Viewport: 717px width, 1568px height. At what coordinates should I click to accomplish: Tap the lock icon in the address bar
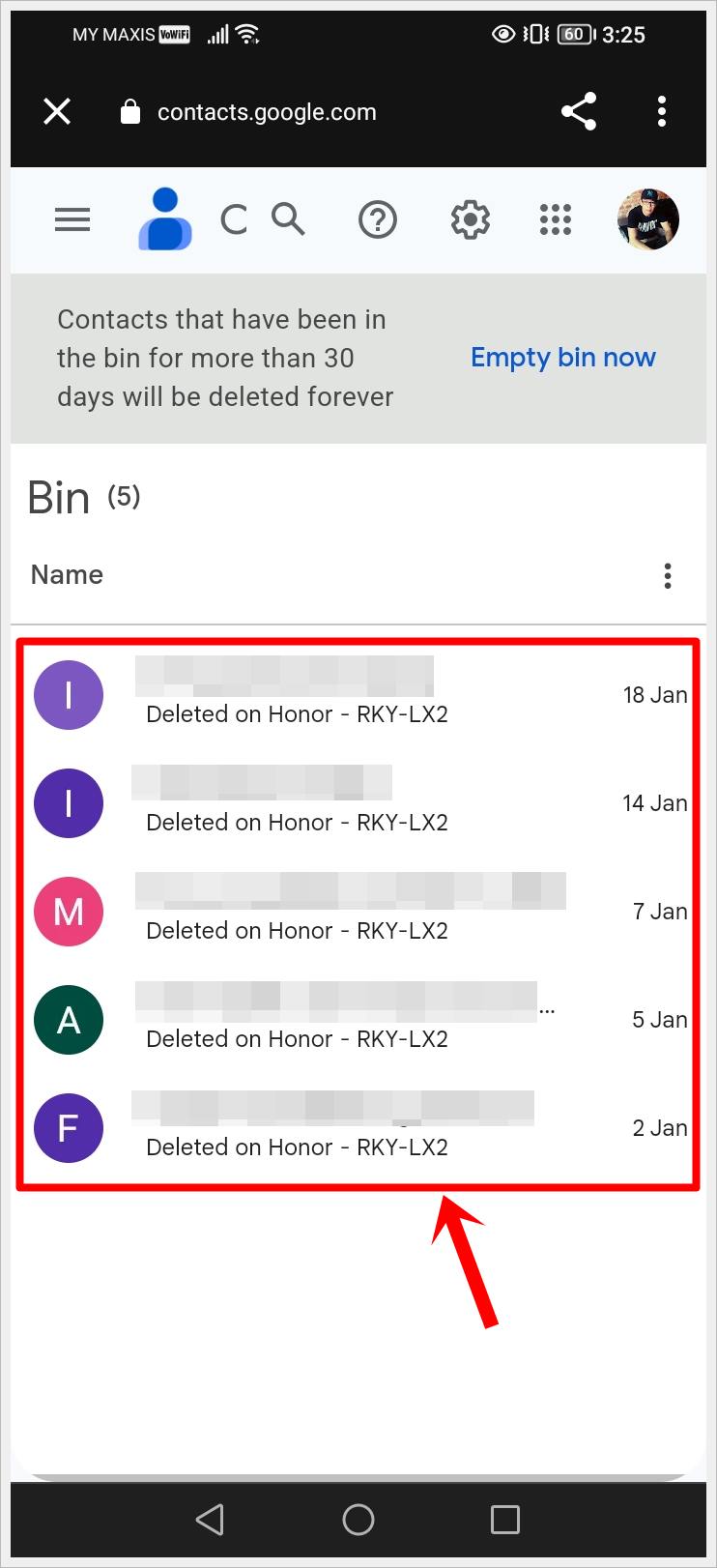click(130, 111)
